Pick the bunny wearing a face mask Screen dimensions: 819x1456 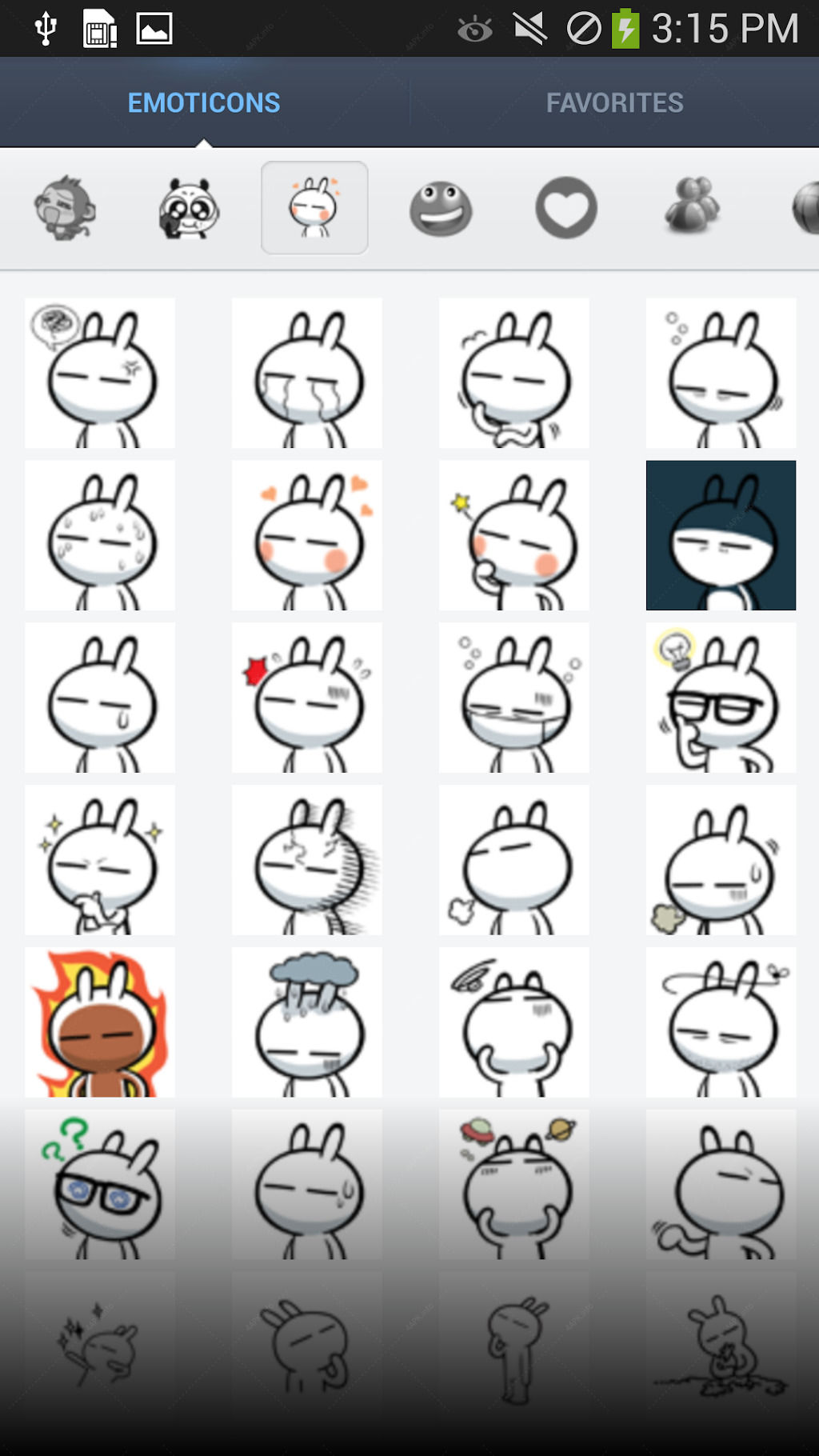click(514, 698)
